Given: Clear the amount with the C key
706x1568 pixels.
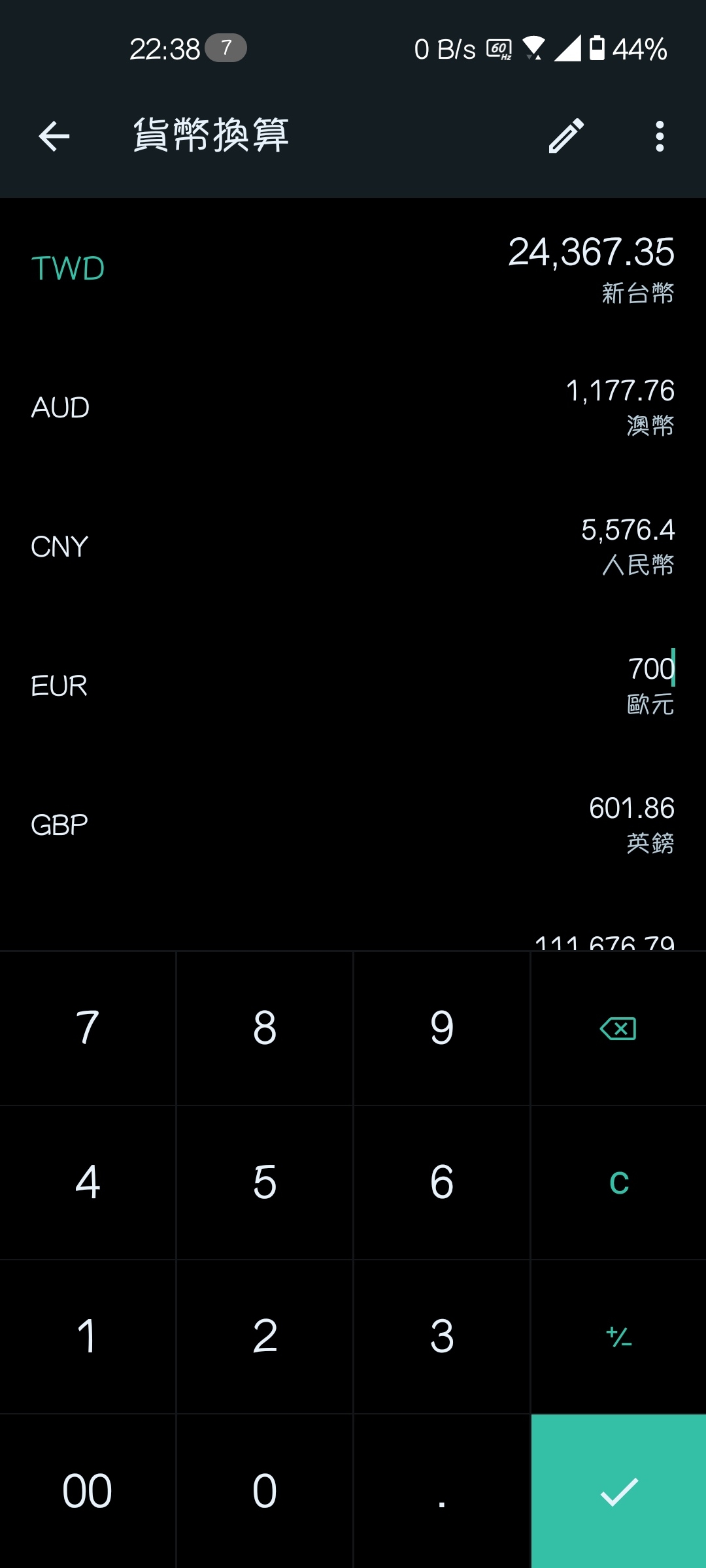Looking at the screenshot, I should [618, 1183].
